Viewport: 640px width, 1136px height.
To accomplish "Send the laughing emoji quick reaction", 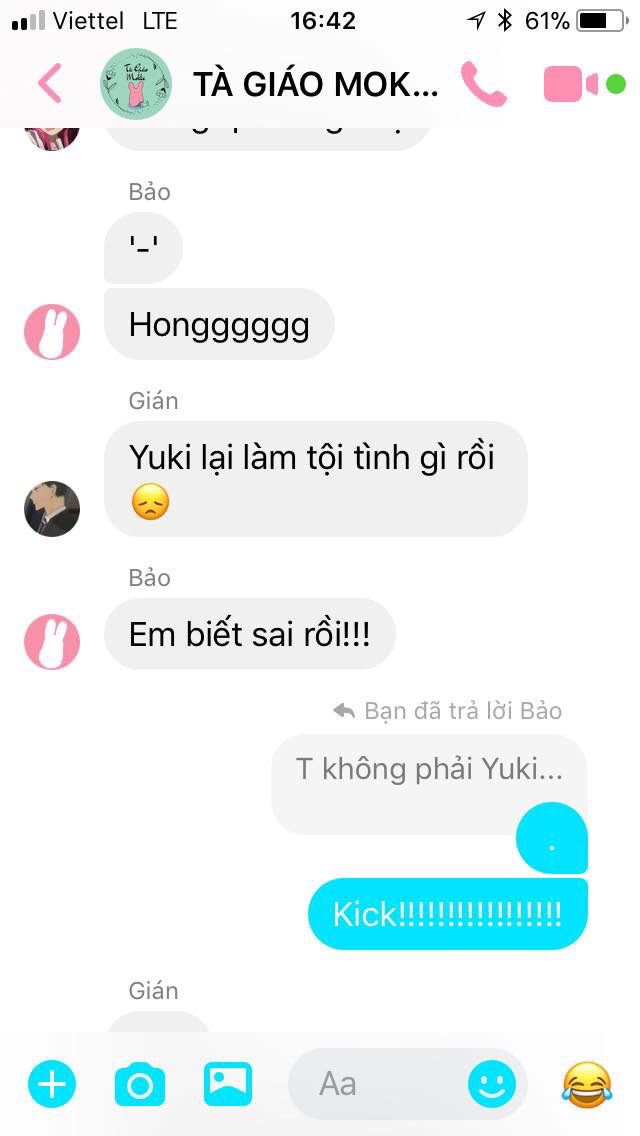I will (x=587, y=1085).
